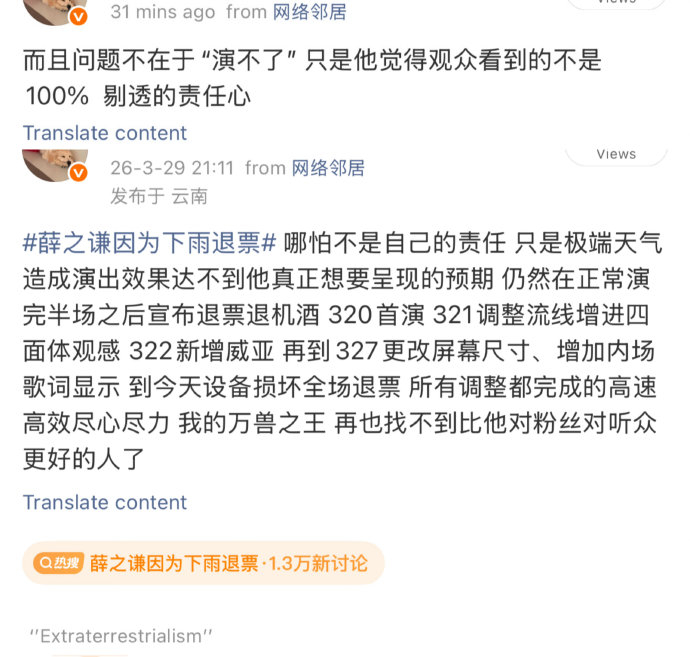Translate the post about 万兽之王
This screenshot has width=690, height=657.
(105, 502)
